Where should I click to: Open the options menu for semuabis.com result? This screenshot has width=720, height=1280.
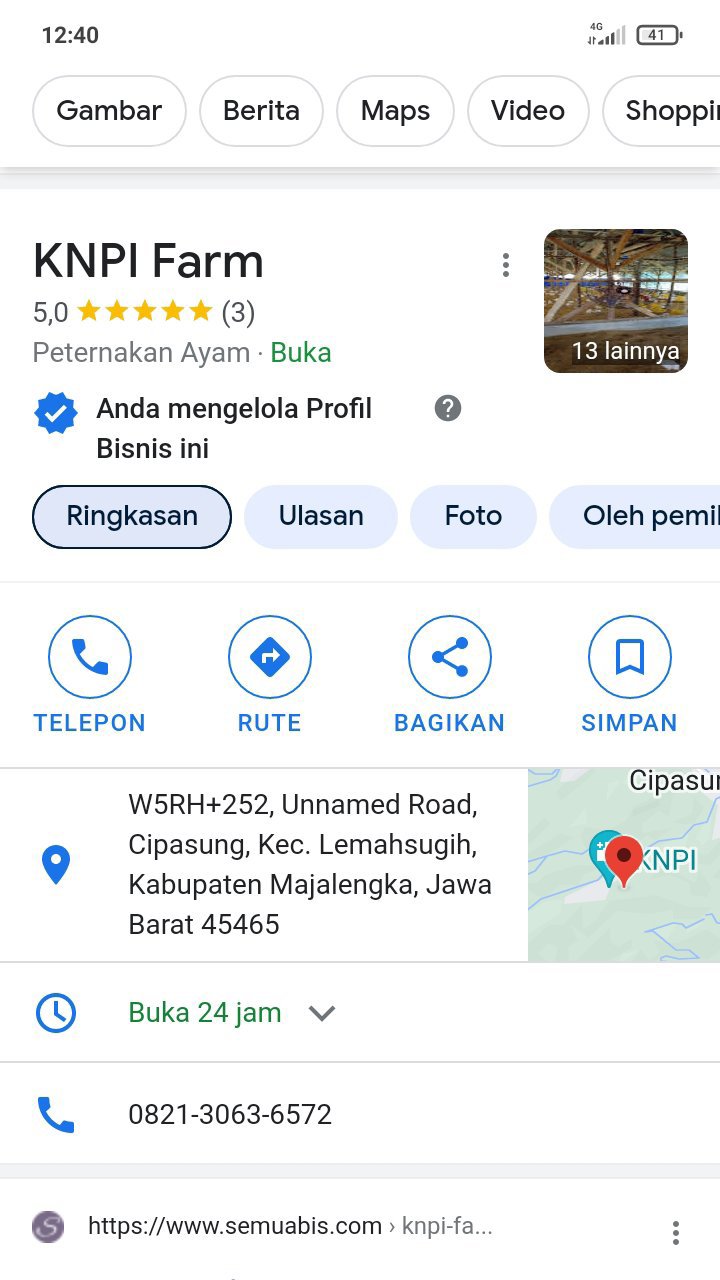click(676, 1232)
